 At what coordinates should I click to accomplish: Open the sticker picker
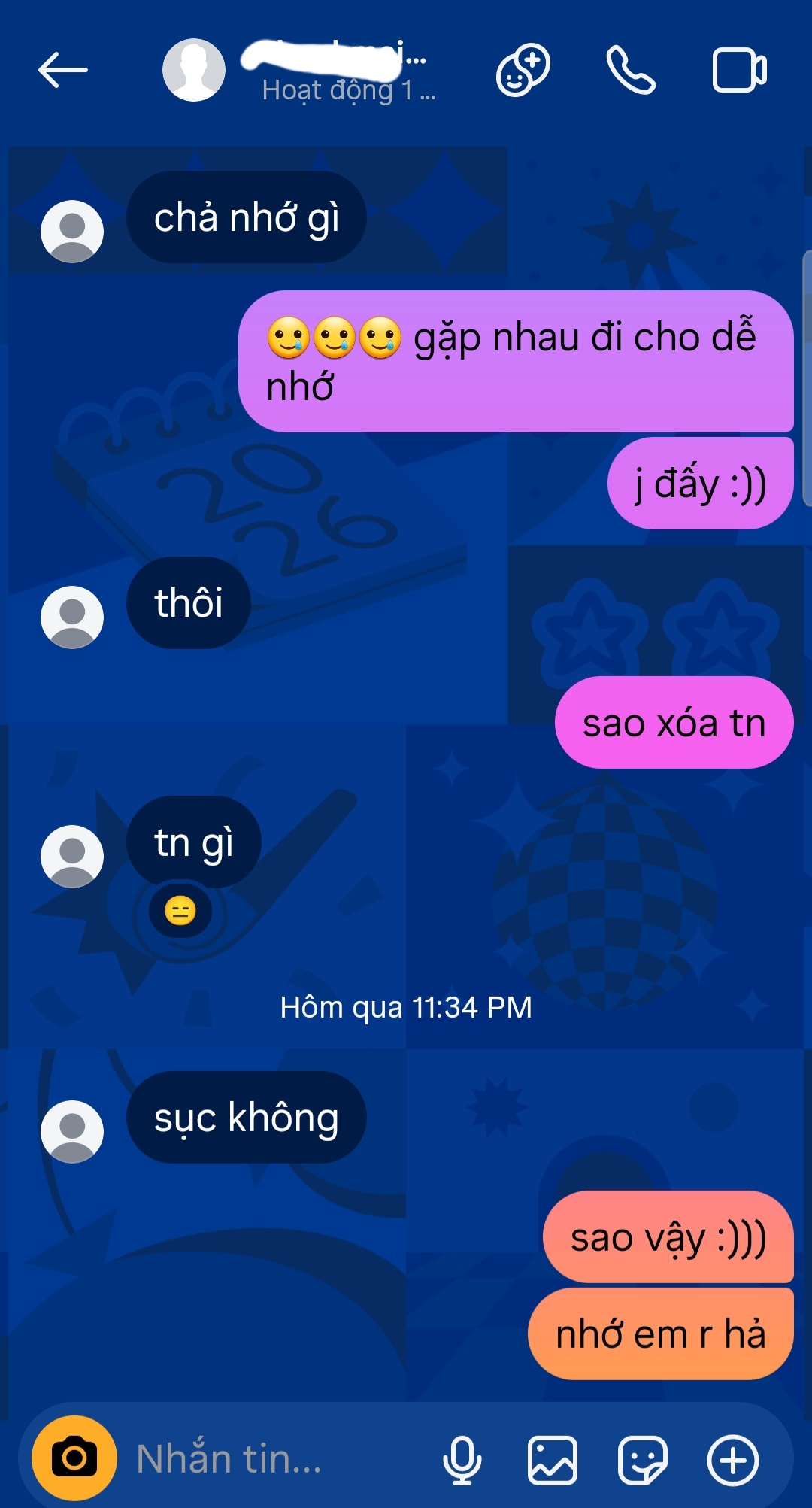tap(642, 1460)
